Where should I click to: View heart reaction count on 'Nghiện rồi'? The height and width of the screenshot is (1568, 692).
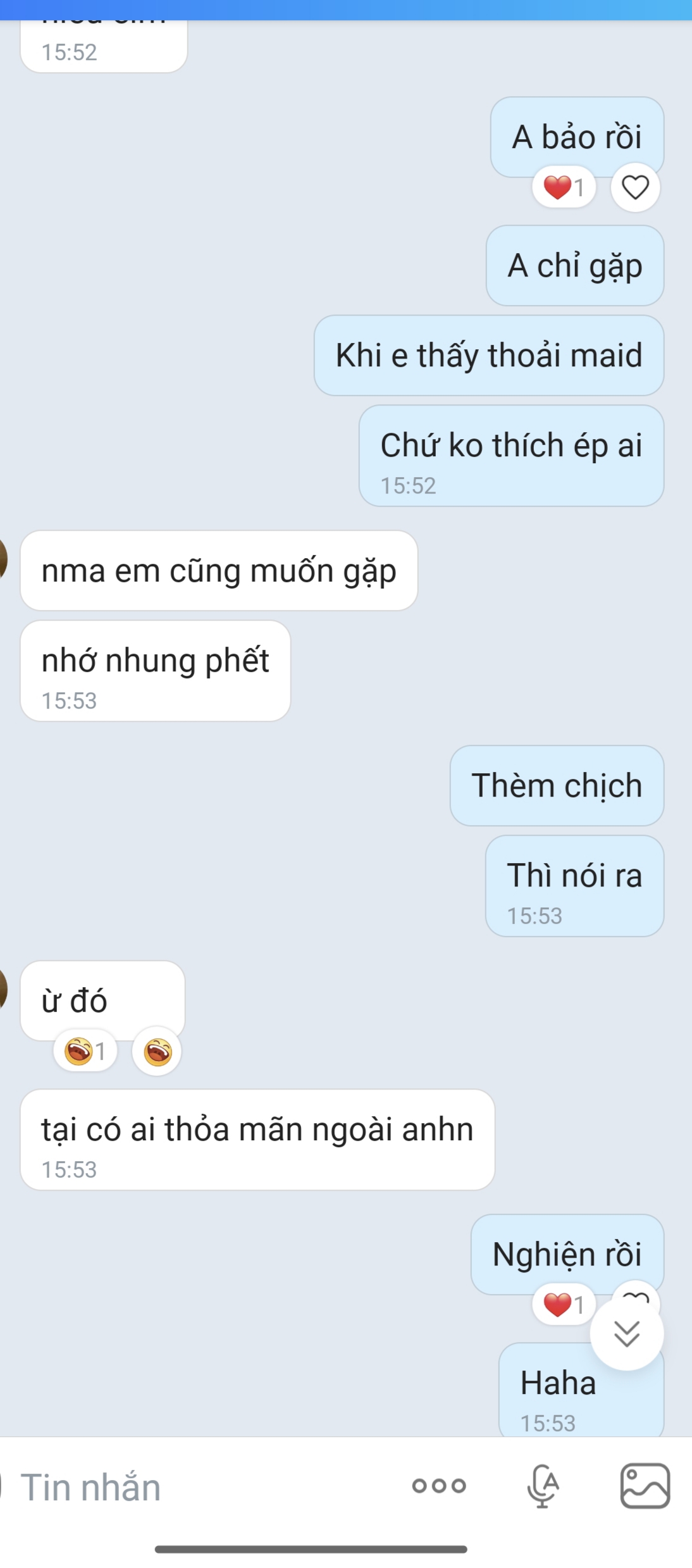(564, 1304)
